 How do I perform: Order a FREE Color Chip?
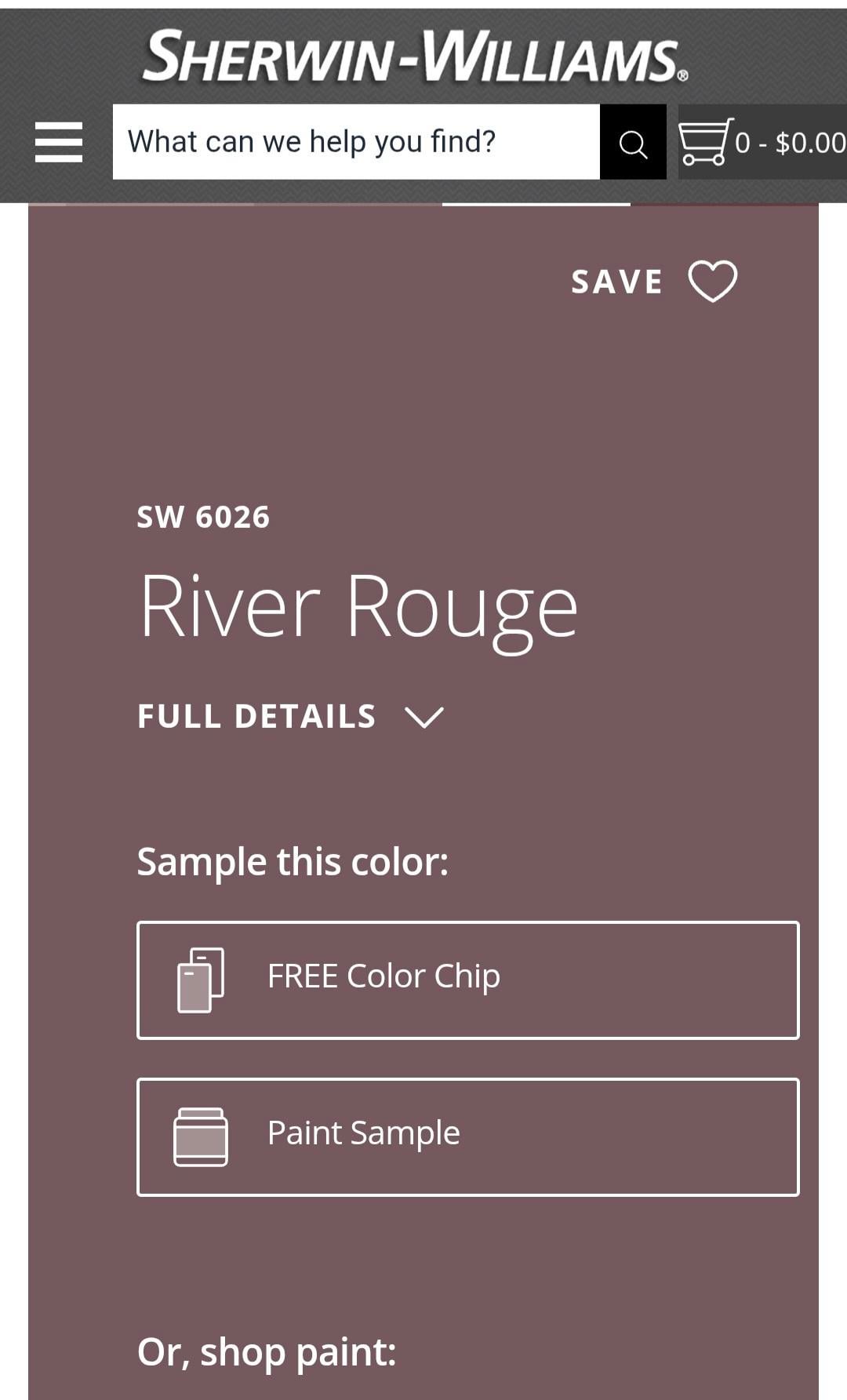[x=468, y=980]
